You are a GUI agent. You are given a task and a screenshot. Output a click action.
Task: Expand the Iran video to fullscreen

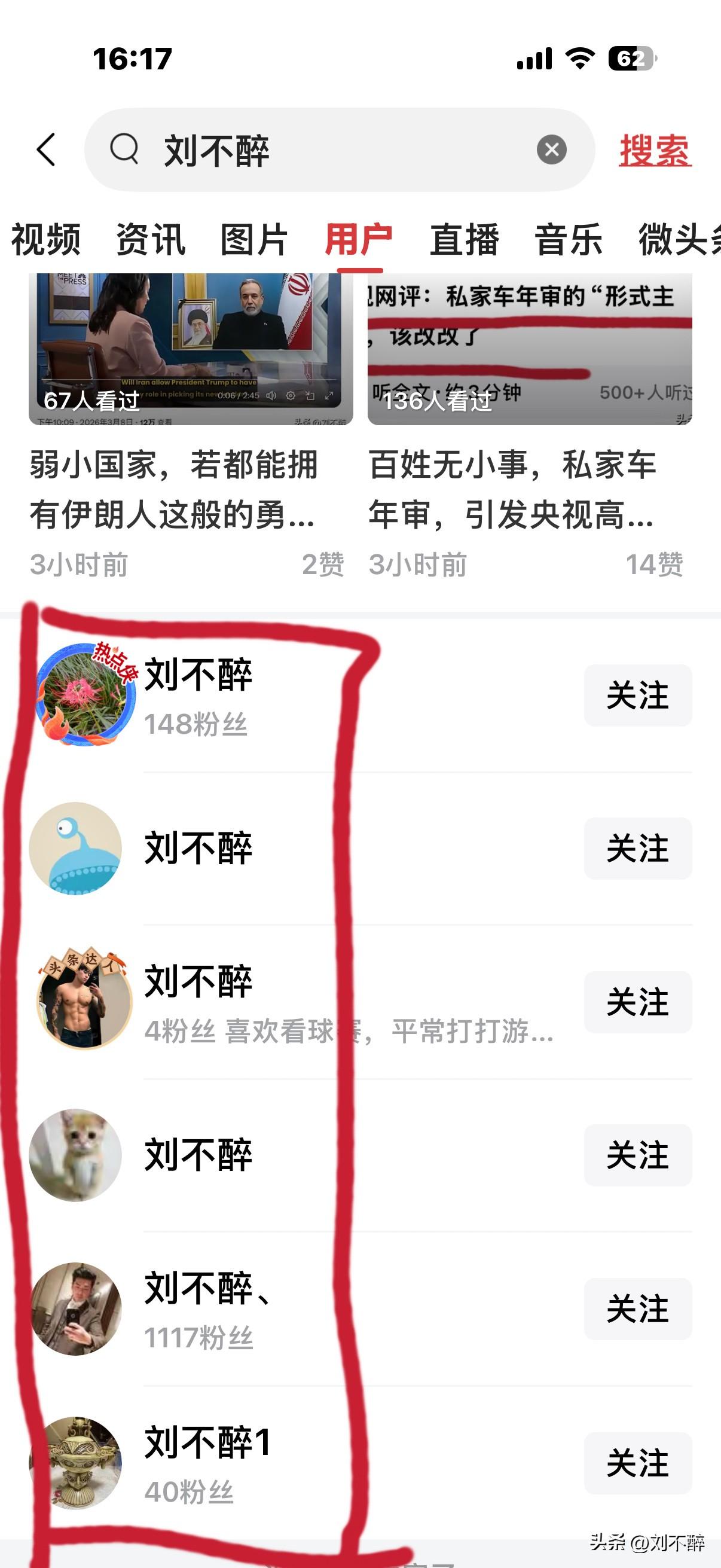point(331,396)
